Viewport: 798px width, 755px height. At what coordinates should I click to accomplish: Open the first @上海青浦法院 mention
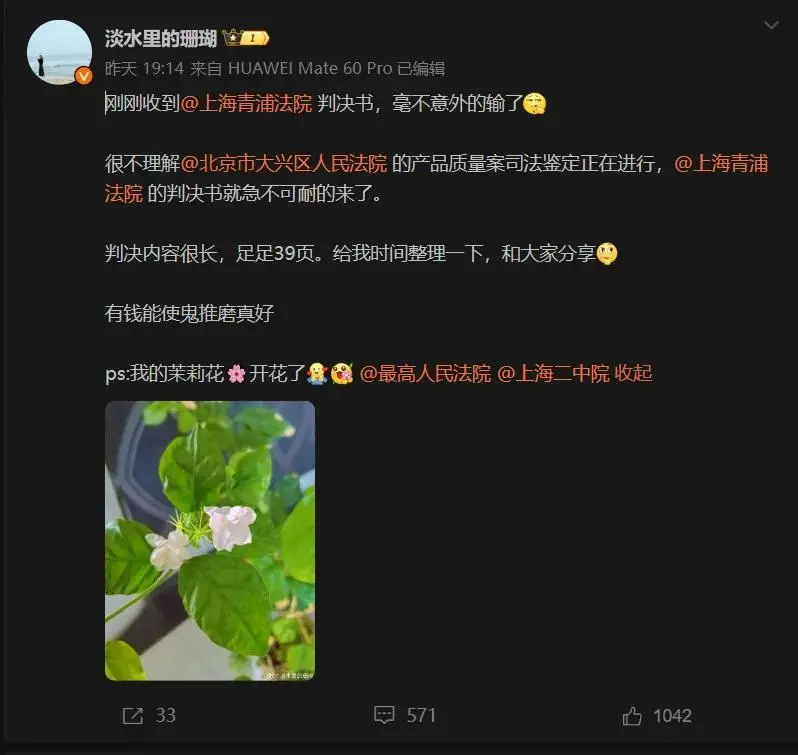[x=246, y=104]
